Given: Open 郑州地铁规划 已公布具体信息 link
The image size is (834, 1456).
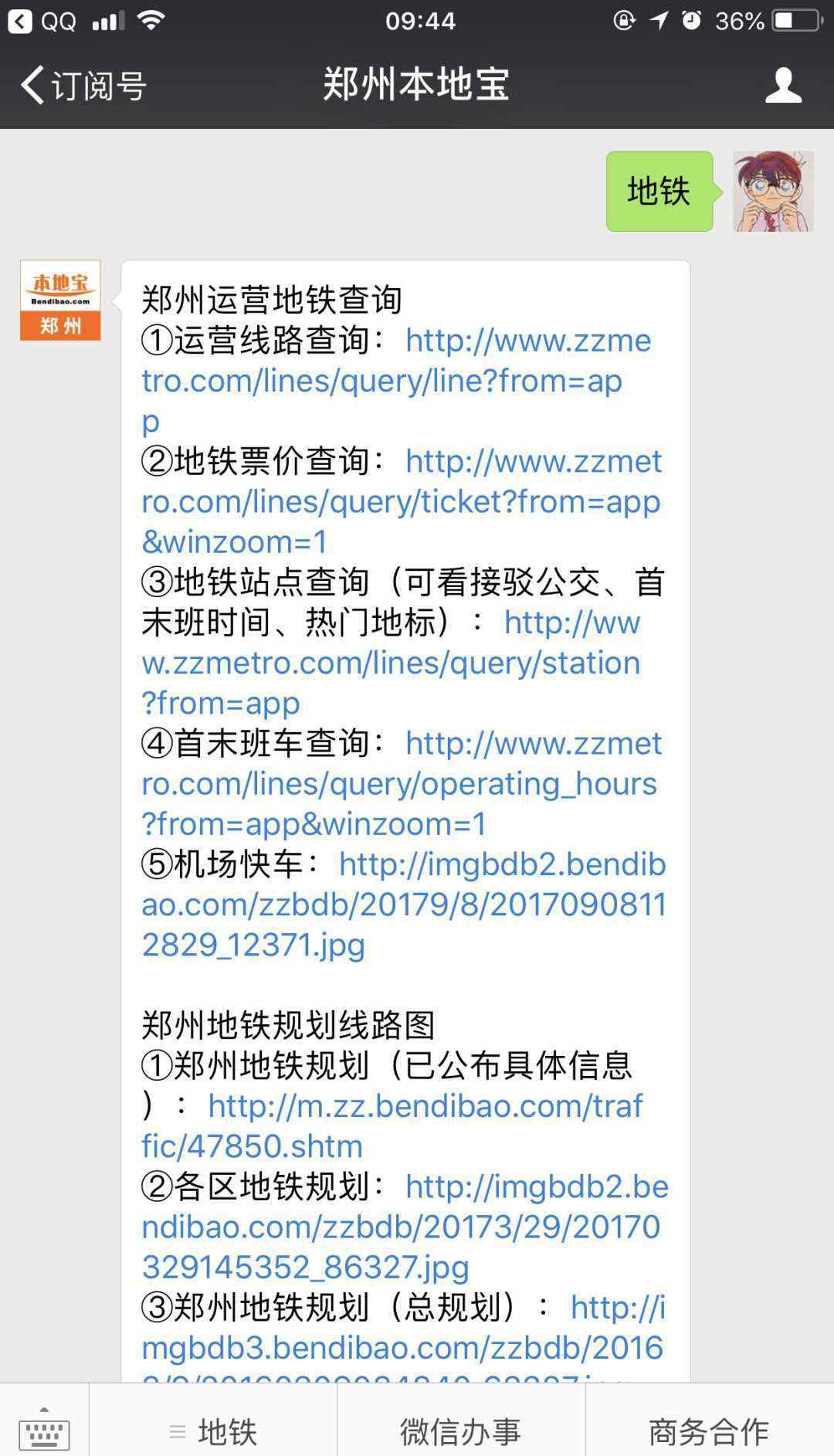Looking at the screenshot, I should (x=392, y=1125).
